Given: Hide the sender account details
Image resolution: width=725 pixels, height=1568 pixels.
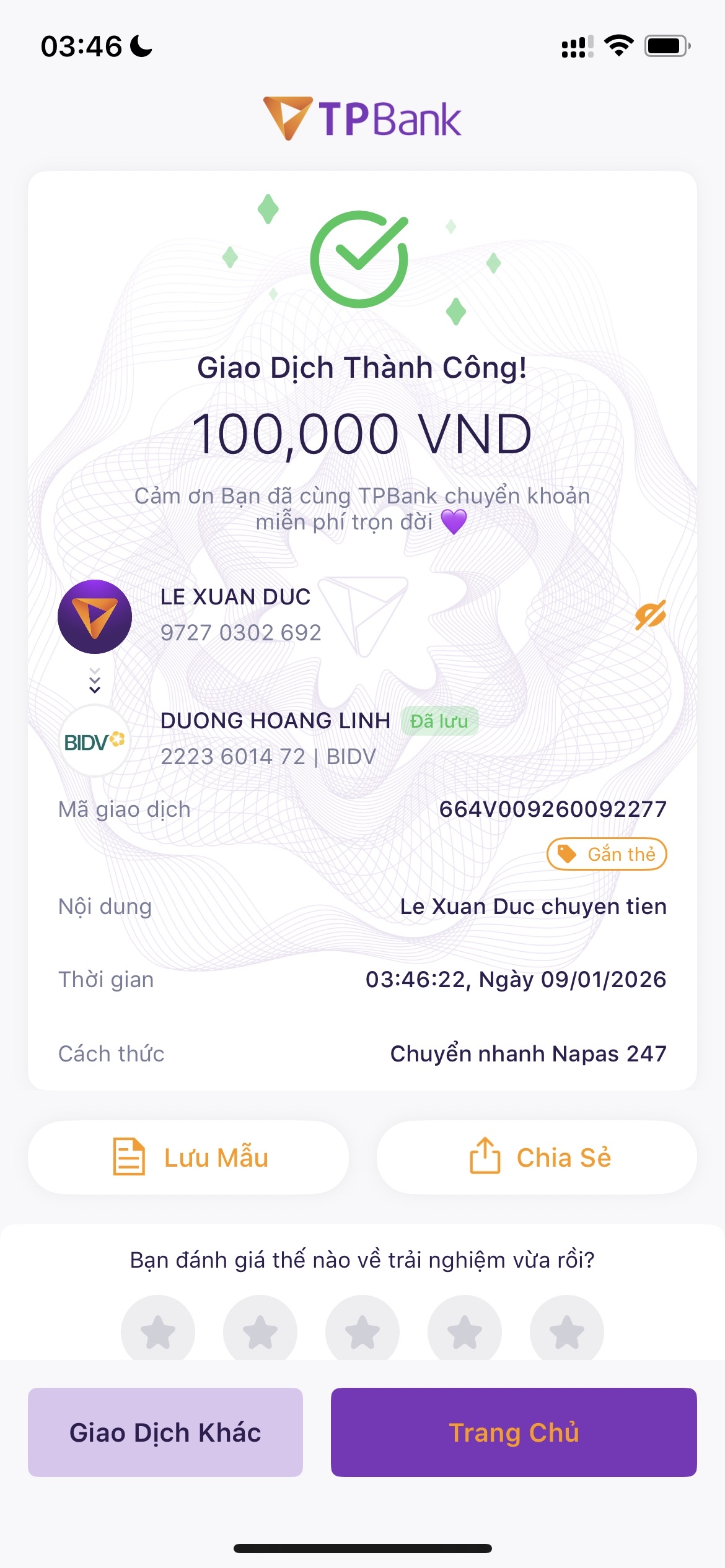Looking at the screenshot, I should pos(650,615).
